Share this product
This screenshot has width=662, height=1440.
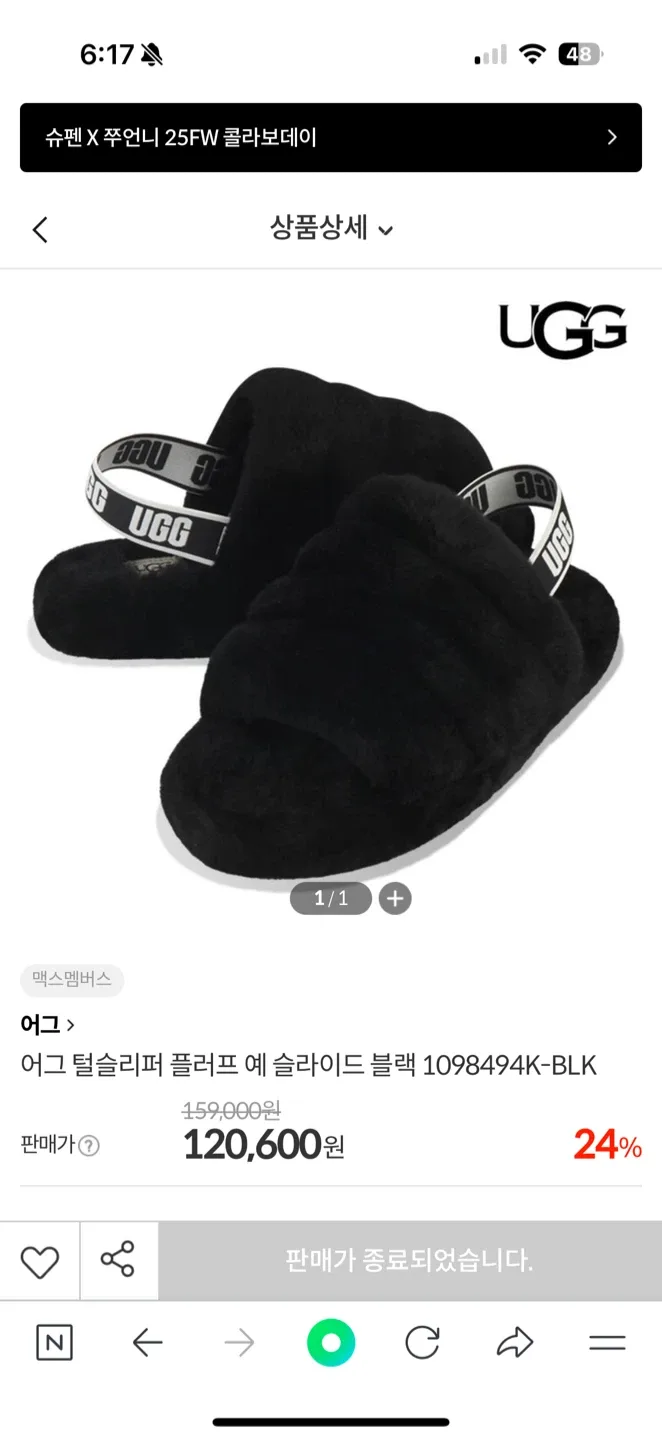118,1261
